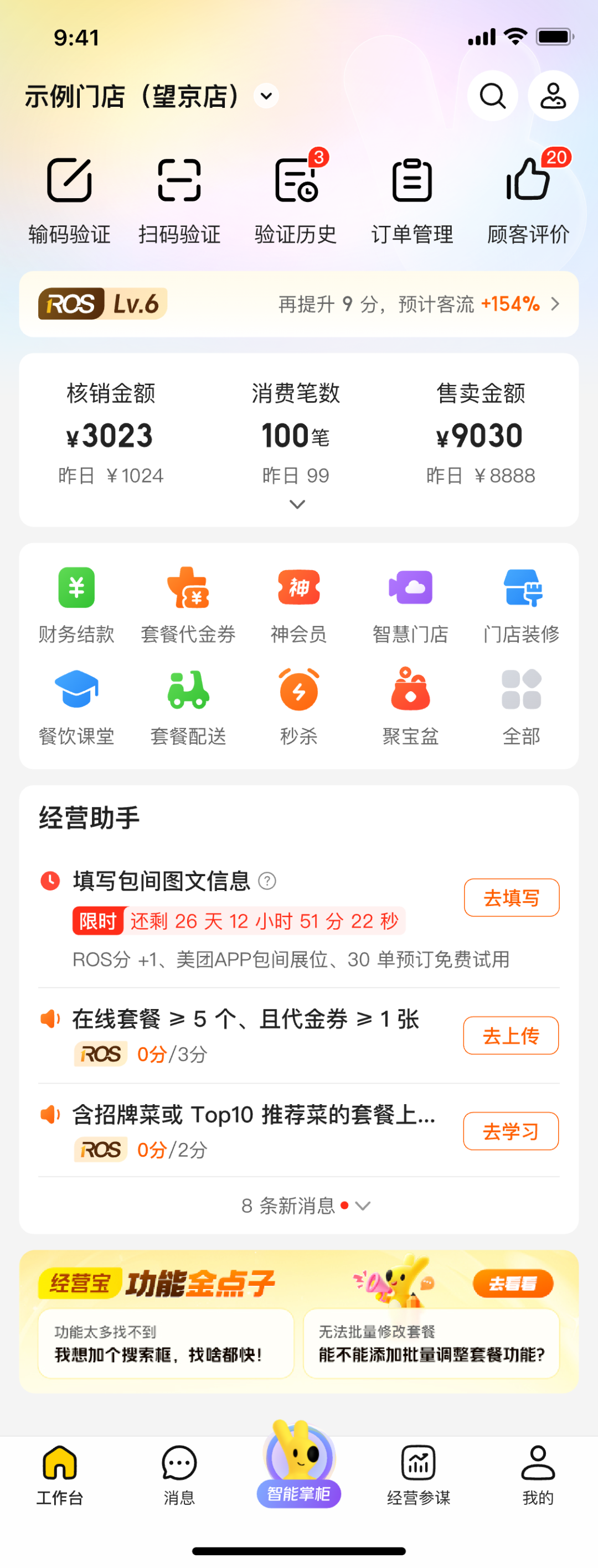
Task: Open 秒杀 flash sale feature
Action: pos(298,705)
